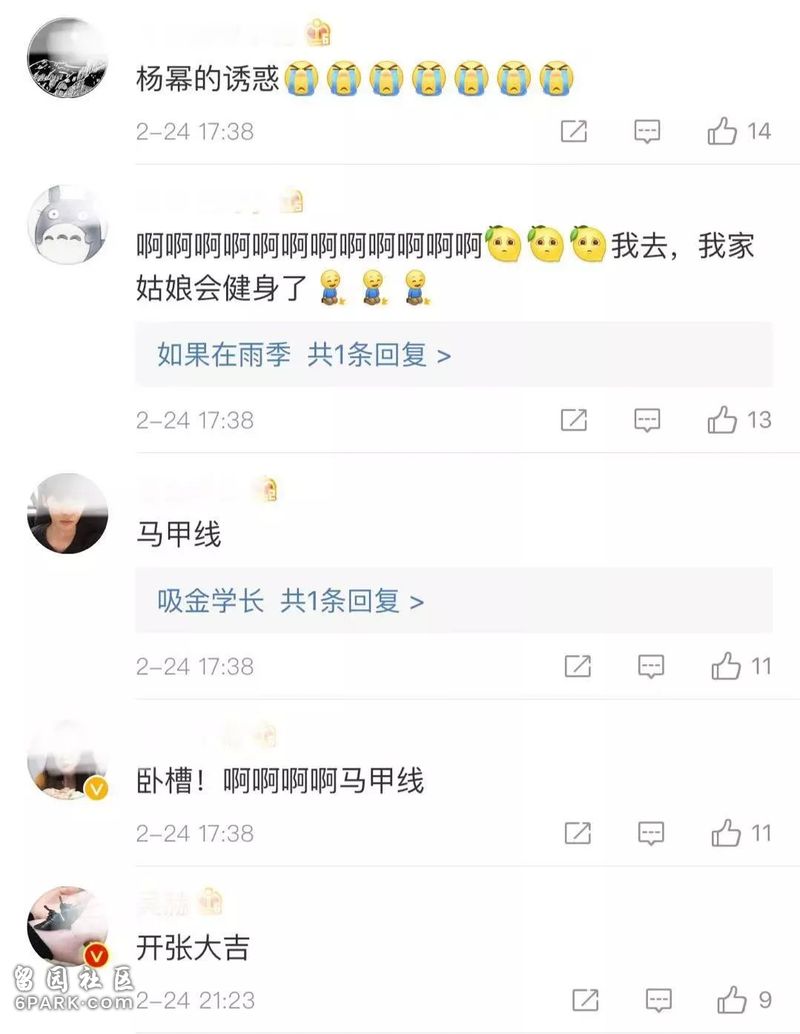Repost the comment '杨幂的诱惑'

coord(574,131)
